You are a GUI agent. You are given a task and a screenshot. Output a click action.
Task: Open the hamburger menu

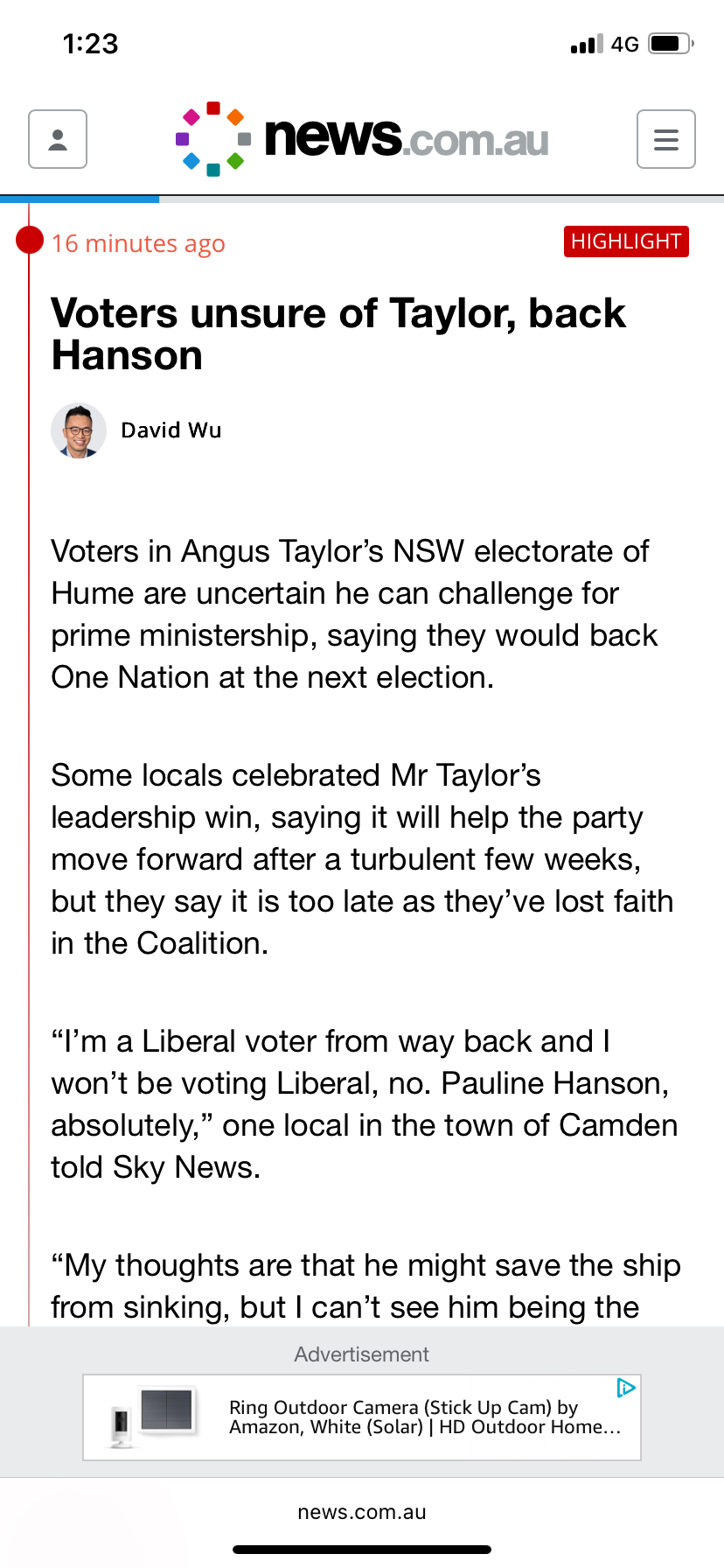pyautogui.click(x=665, y=139)
